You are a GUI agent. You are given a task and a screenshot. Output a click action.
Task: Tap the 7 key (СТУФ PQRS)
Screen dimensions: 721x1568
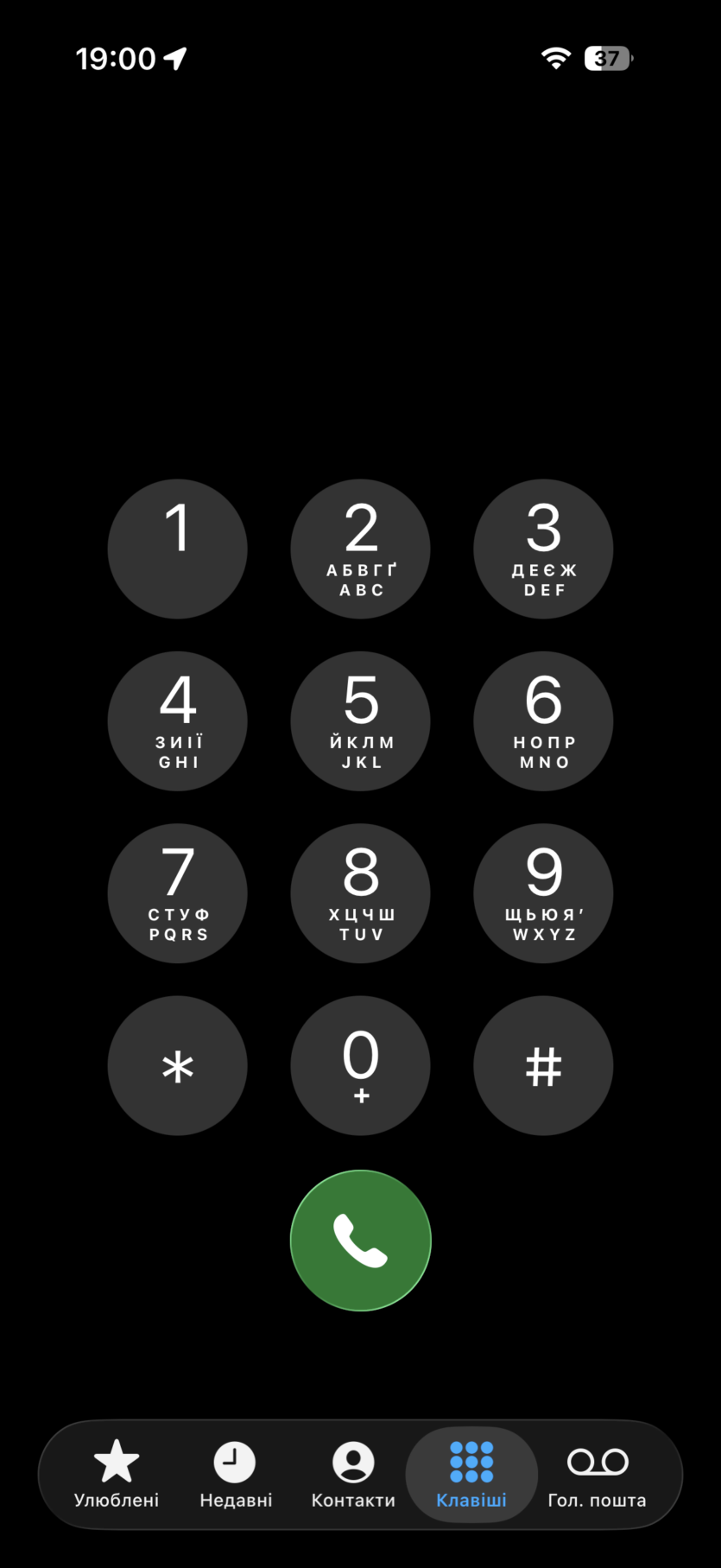pyautogui.click(x=177, y=892)
